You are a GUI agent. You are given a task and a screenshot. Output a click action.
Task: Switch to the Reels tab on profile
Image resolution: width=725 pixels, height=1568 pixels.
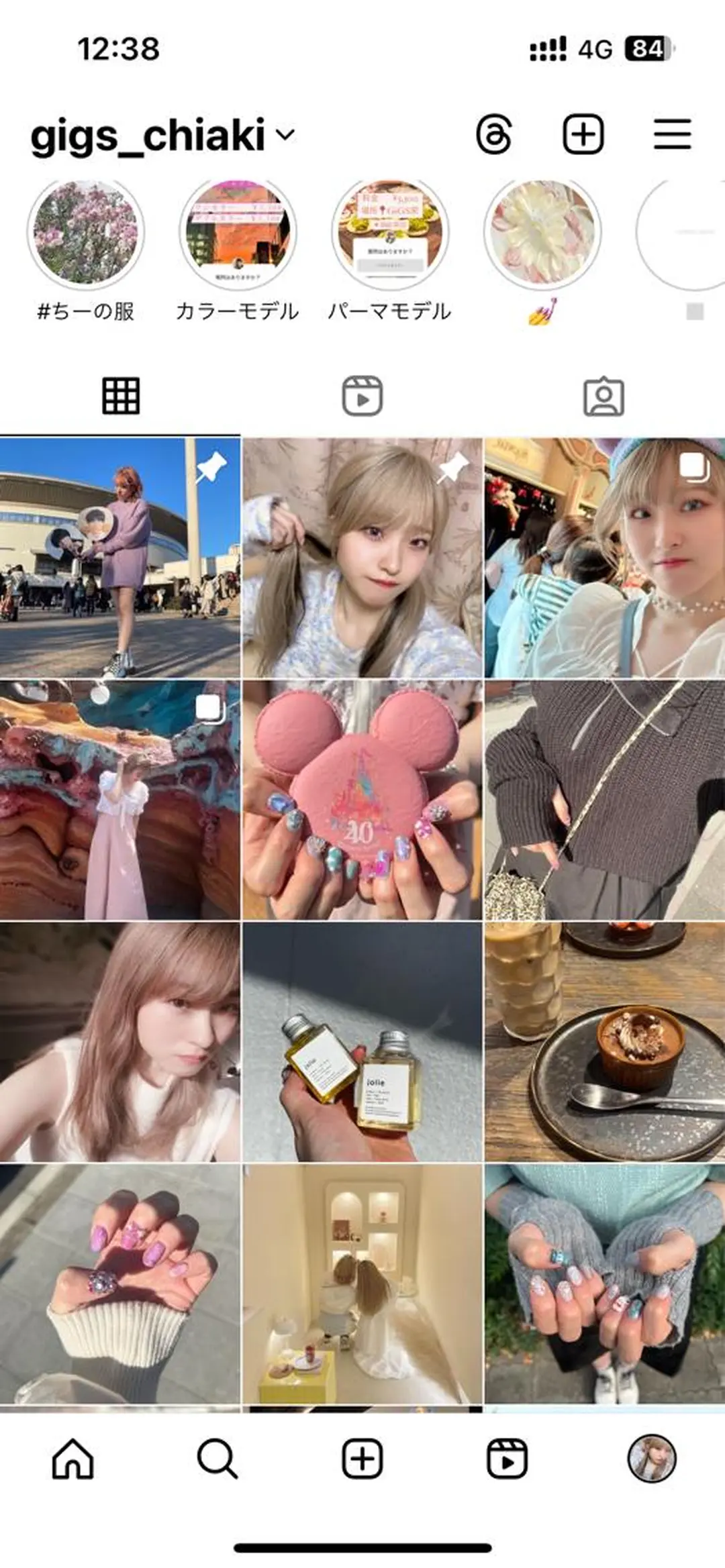coord(362,397)
